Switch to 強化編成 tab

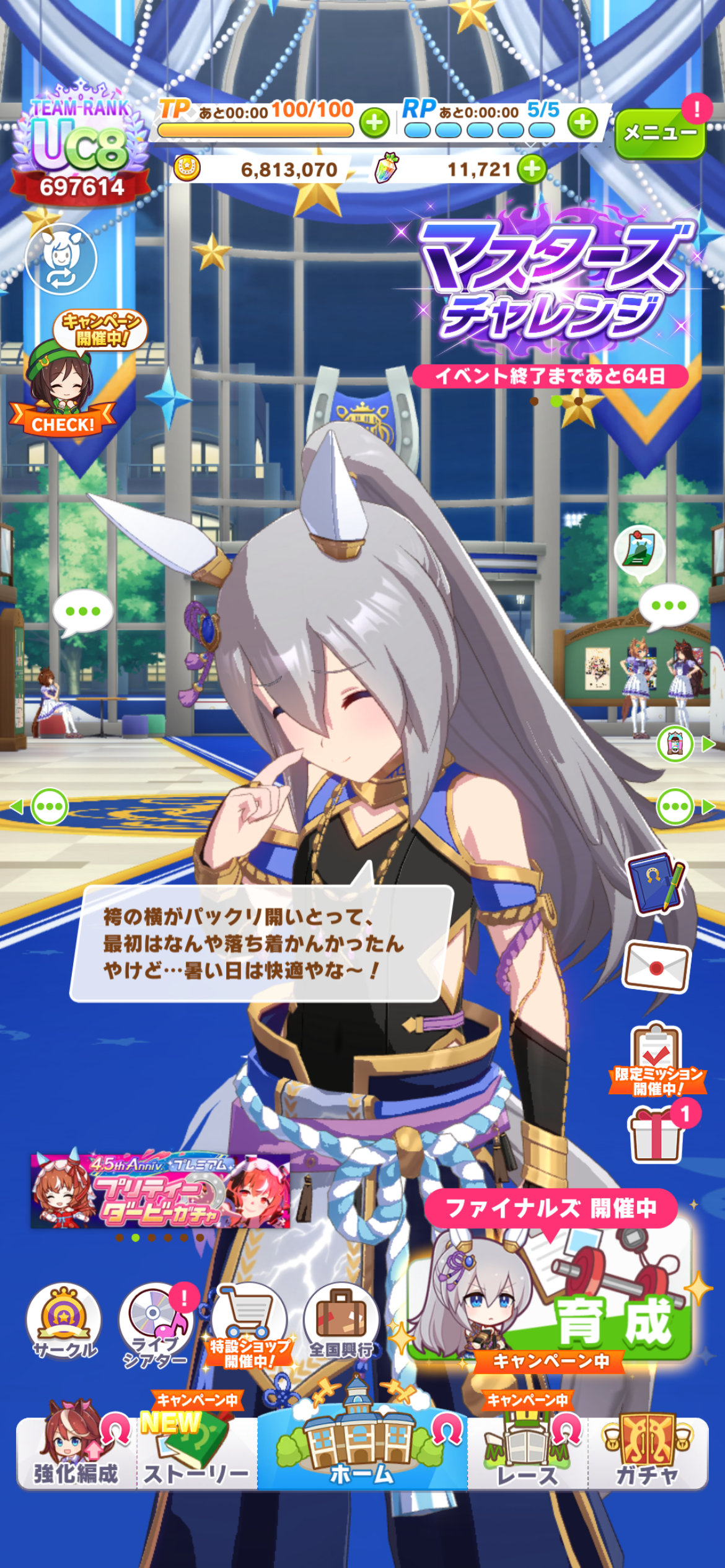[x=76, y=1453]
